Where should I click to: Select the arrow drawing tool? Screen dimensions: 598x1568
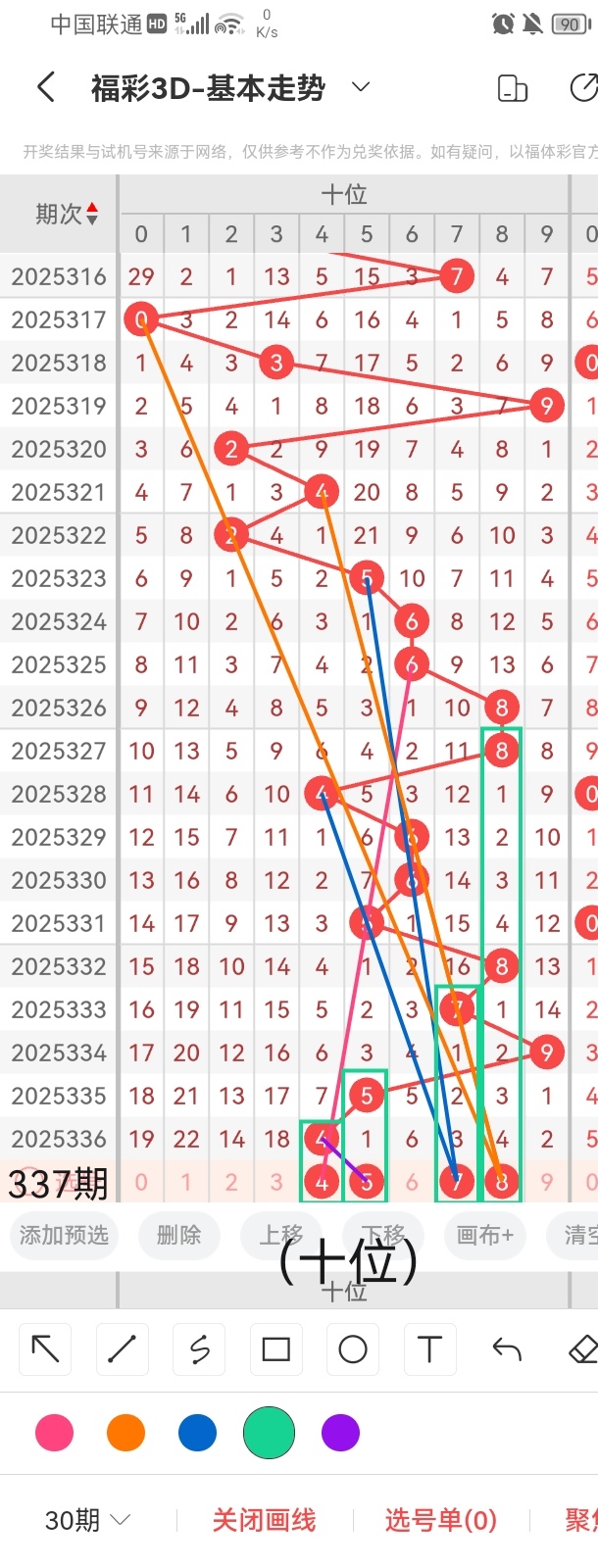[45, 1349]
